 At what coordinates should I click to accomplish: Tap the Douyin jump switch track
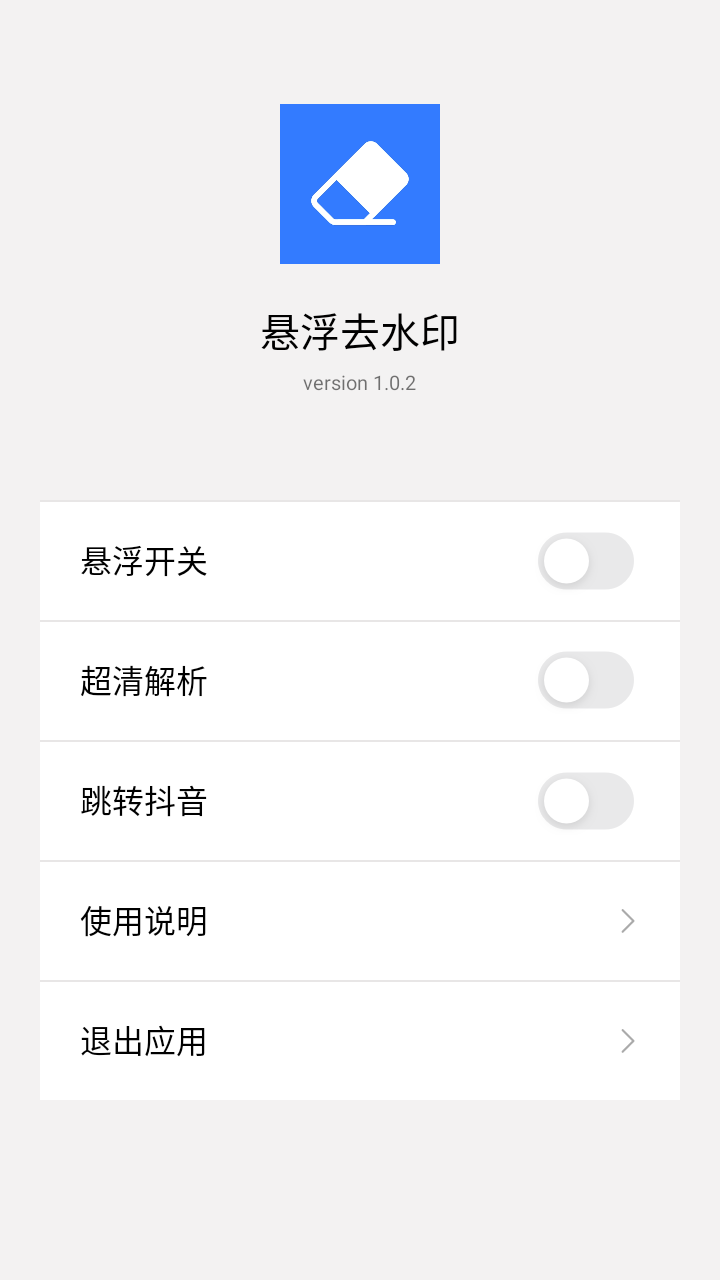pyautogui.click(x=585, y=801)
